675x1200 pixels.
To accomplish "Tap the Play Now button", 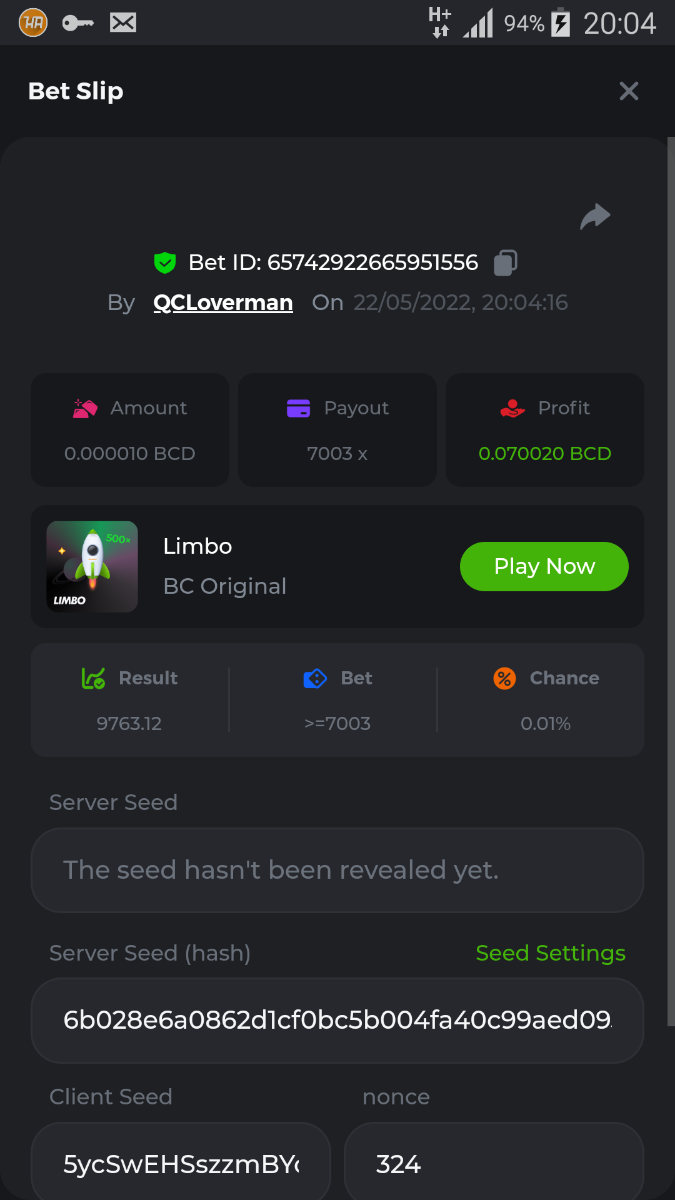I will [x=544, y=566].
